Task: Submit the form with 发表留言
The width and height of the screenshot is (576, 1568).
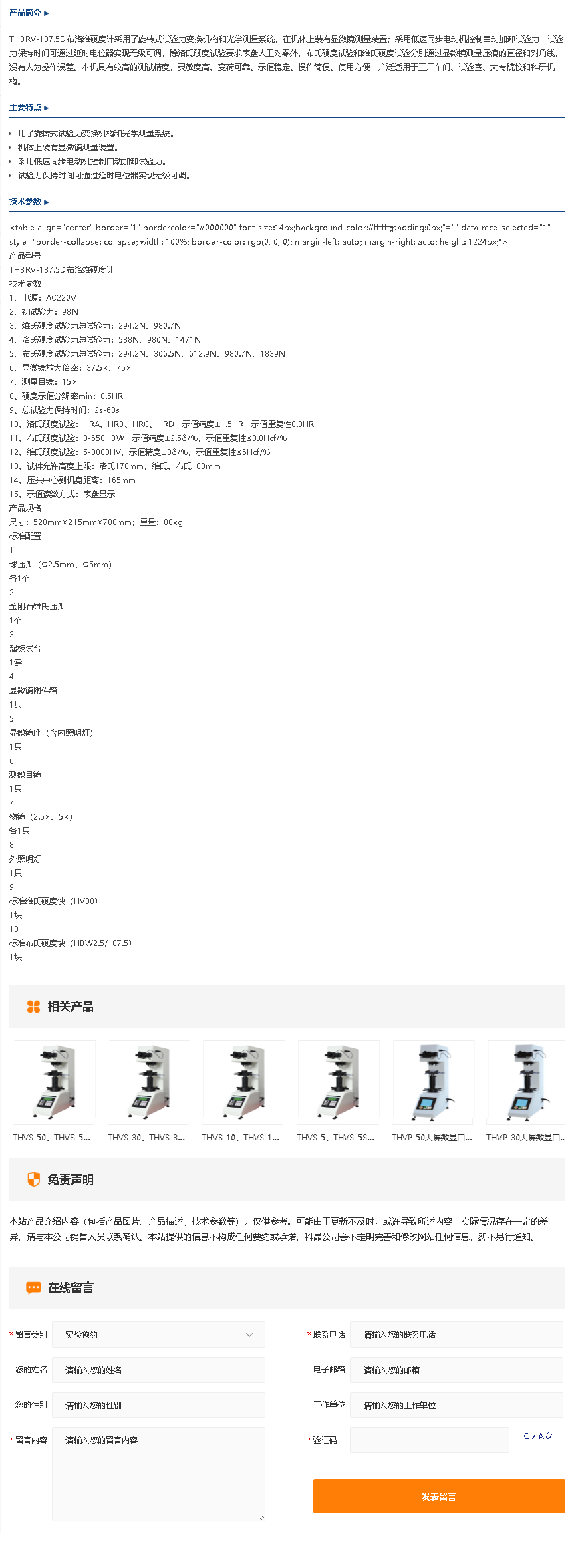Action: click(x=438, y=1496)
